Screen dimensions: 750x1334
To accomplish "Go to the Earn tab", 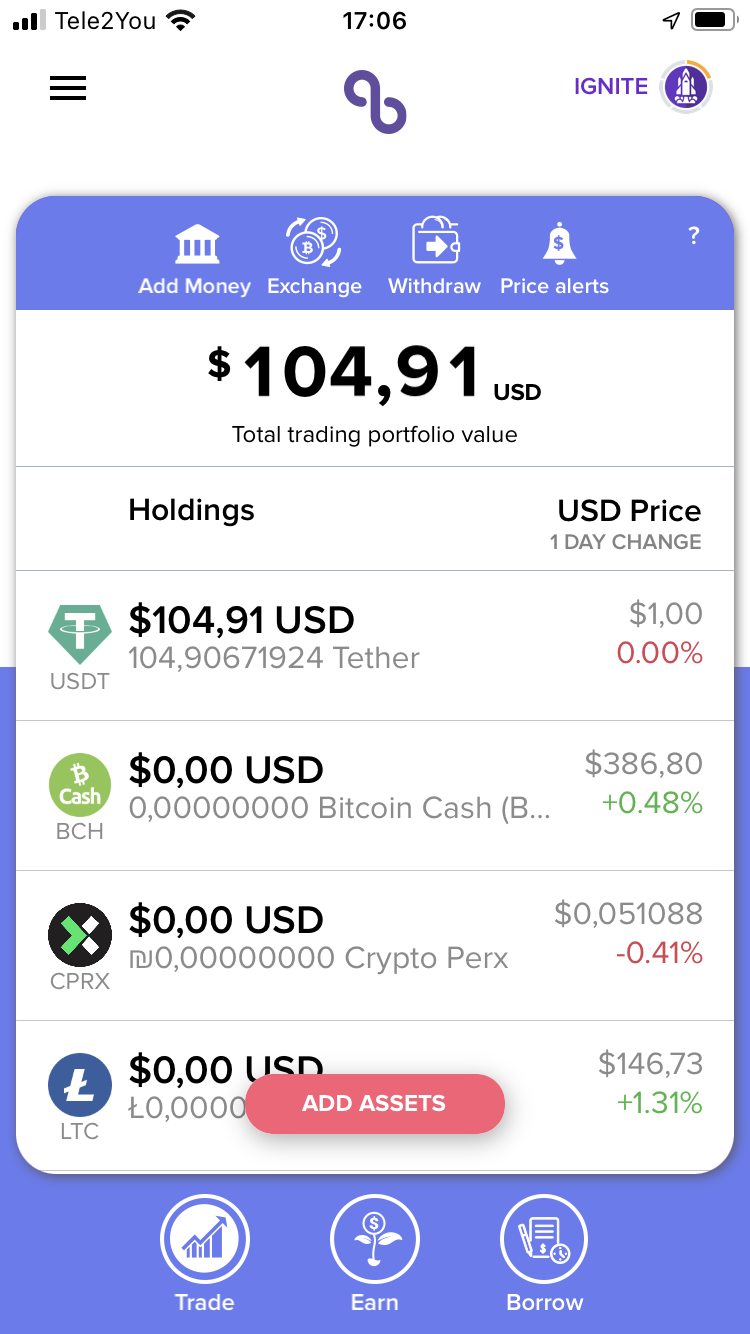I will [375, 1254].
